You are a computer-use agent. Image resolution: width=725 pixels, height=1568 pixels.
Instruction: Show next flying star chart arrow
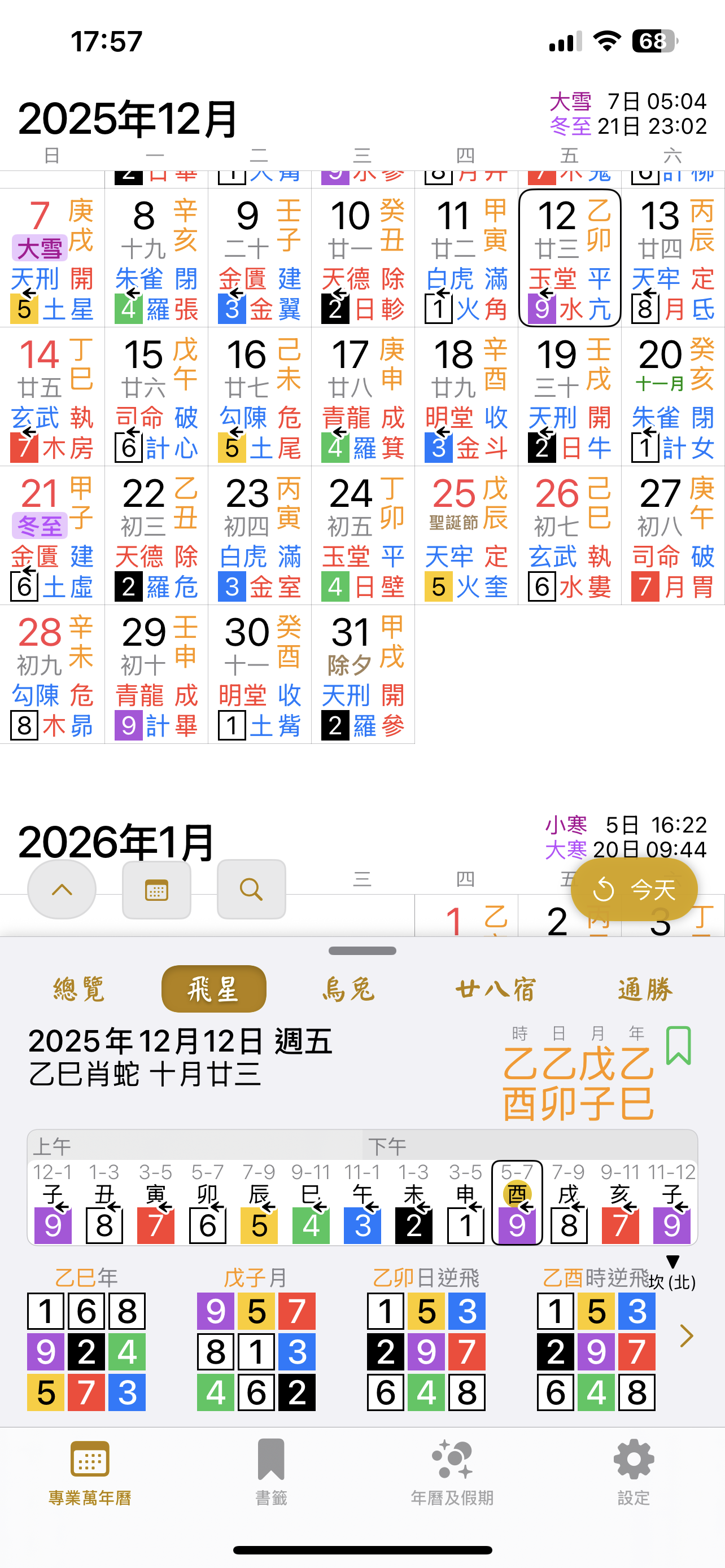coord(687,1335)
